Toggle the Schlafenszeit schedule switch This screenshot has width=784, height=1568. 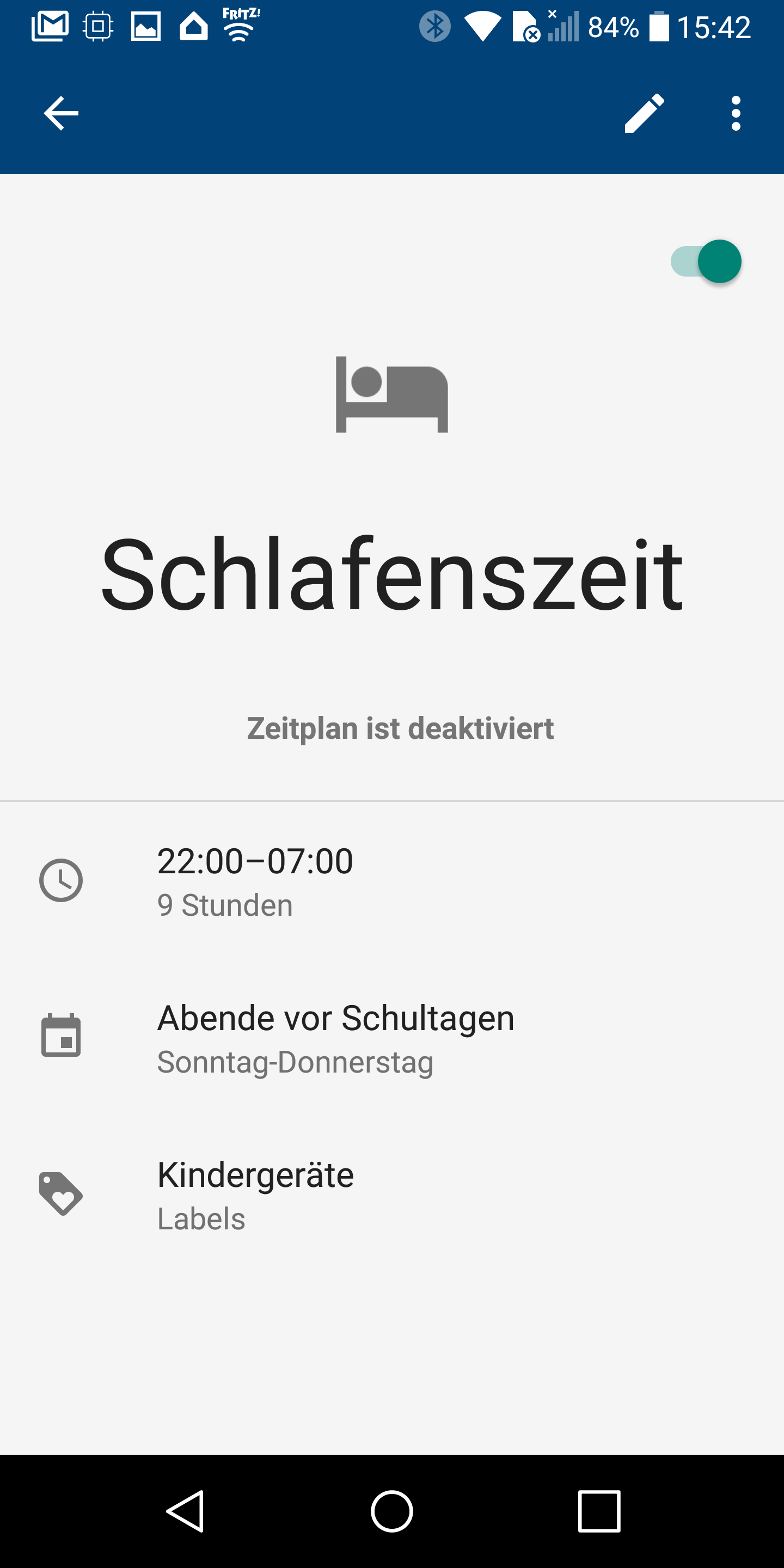pos(706,262)
